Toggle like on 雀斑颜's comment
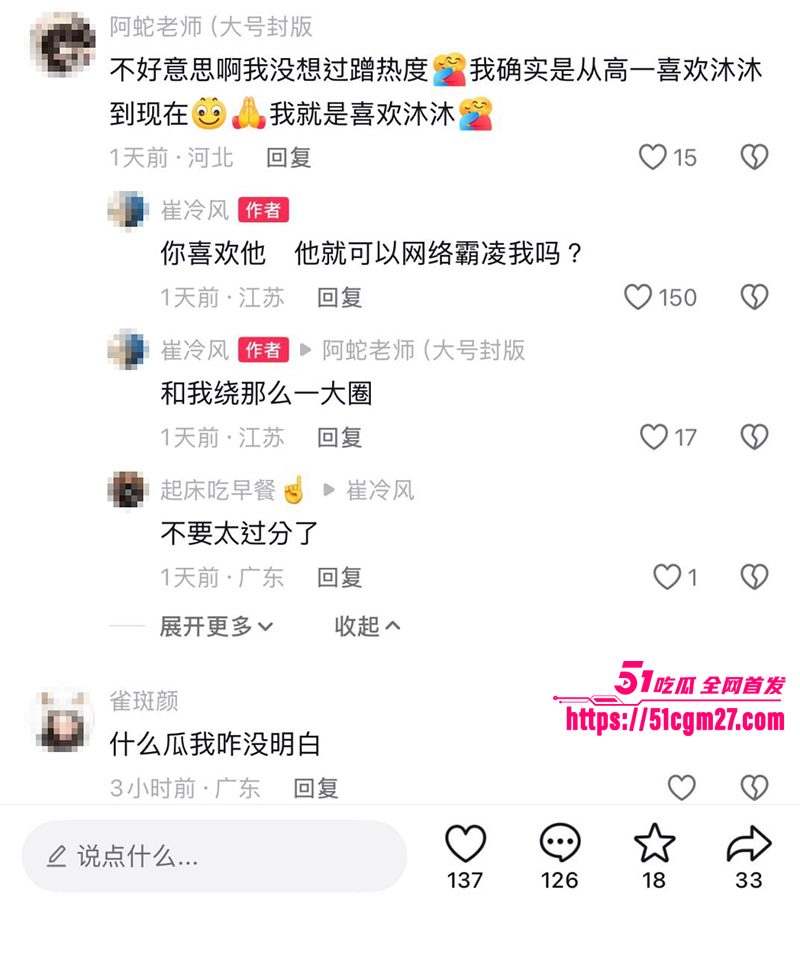 coord(682,788)
